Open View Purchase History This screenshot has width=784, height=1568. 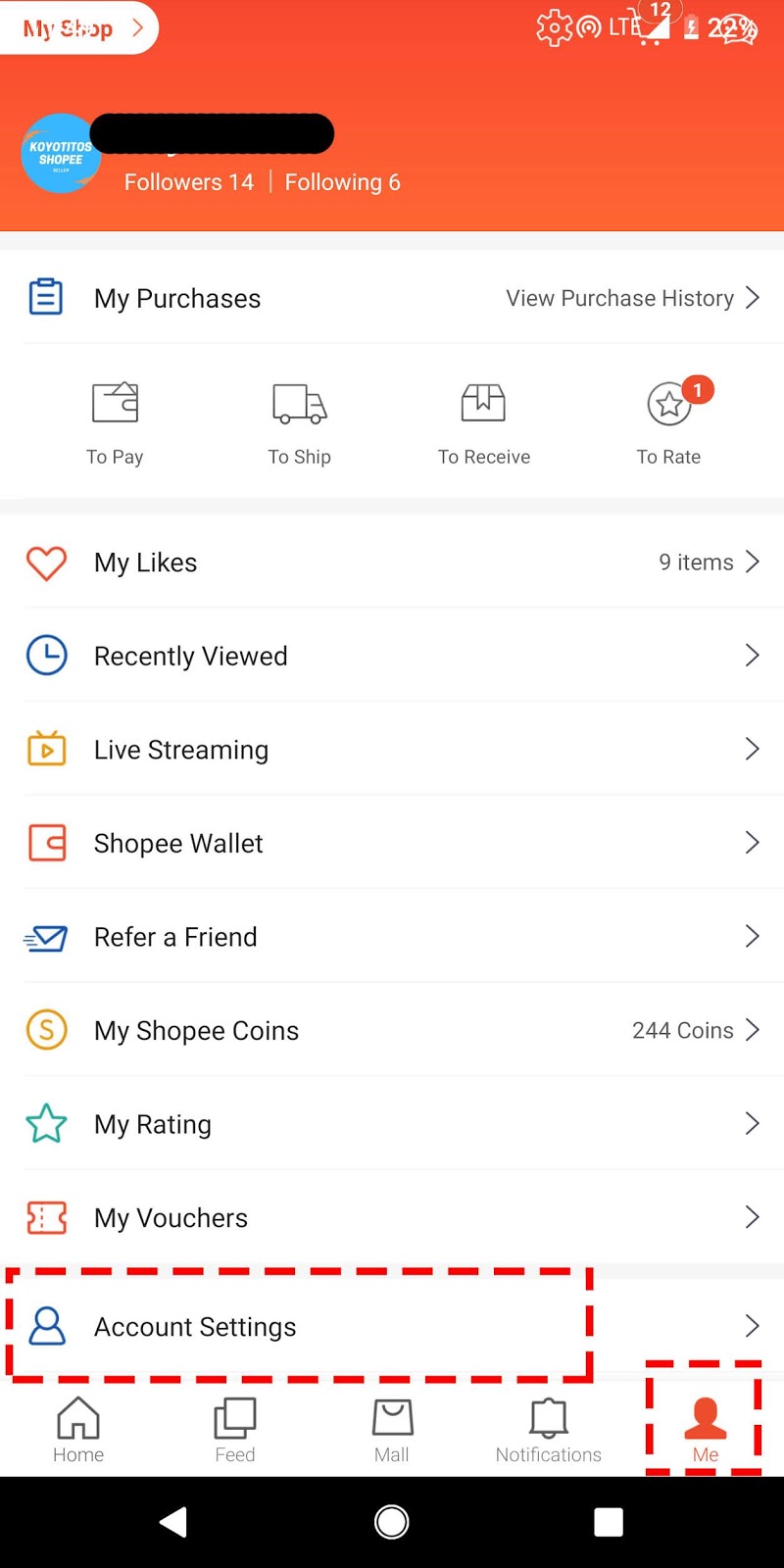click(618, 298)
